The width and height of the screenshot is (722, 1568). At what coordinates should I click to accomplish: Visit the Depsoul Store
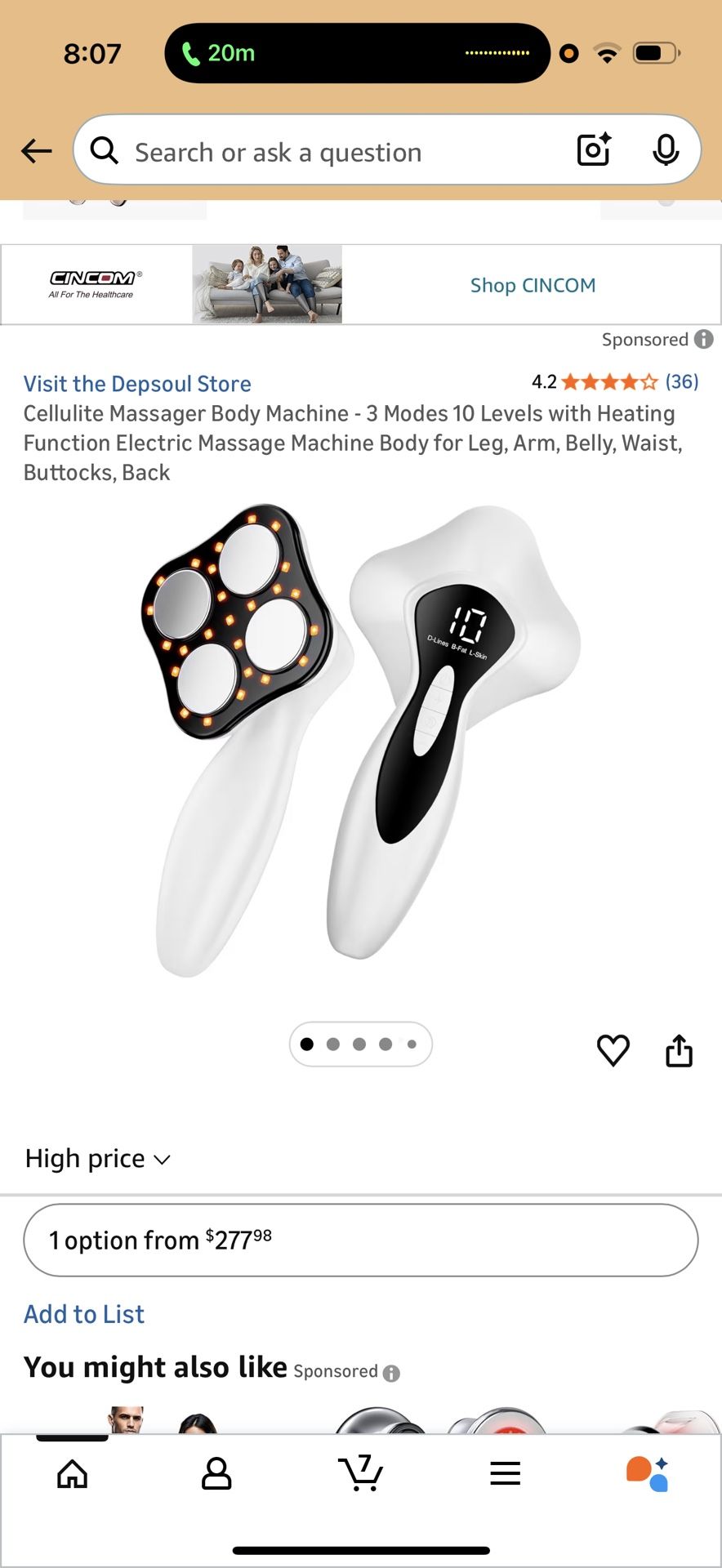pos(137,384)
